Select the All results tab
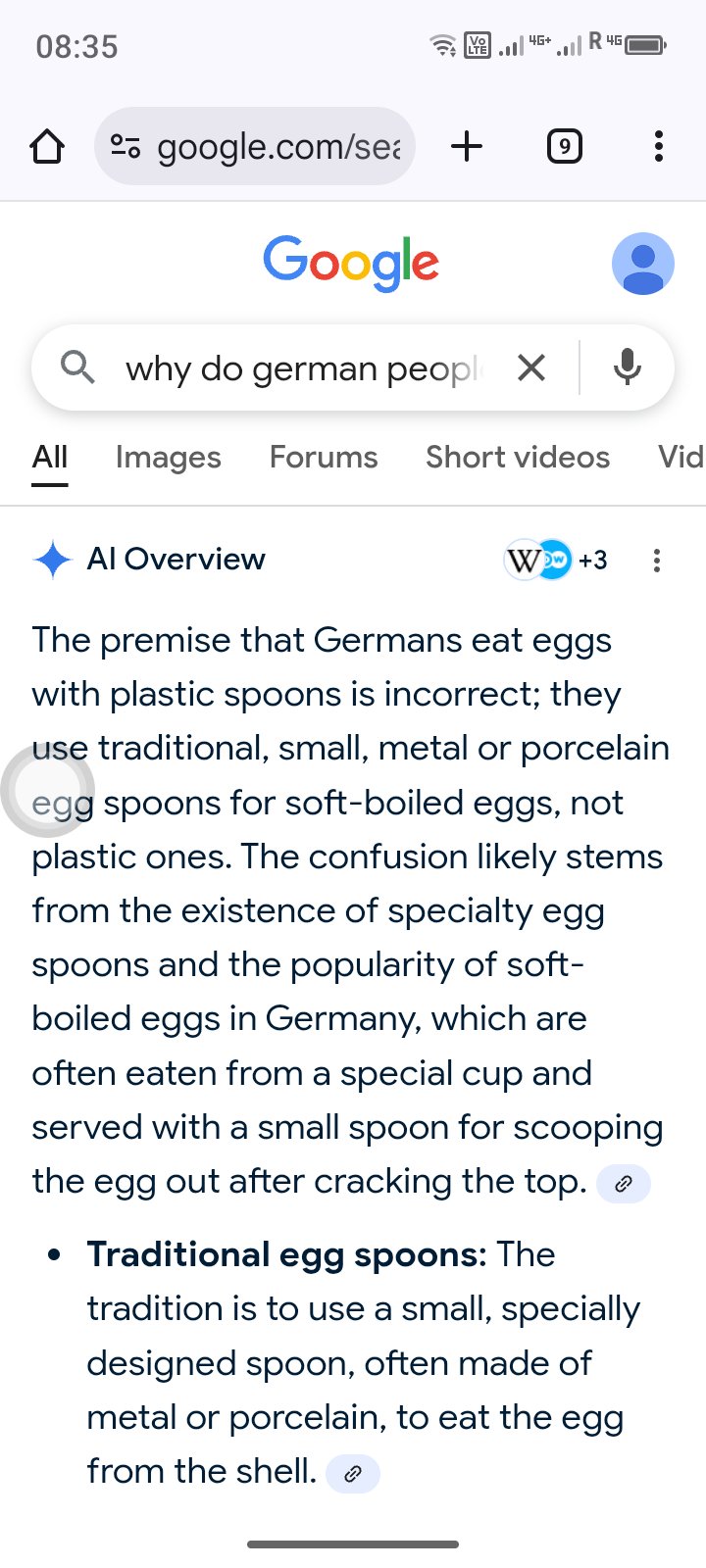706x1568 pixels. click(x=50, y=458)
